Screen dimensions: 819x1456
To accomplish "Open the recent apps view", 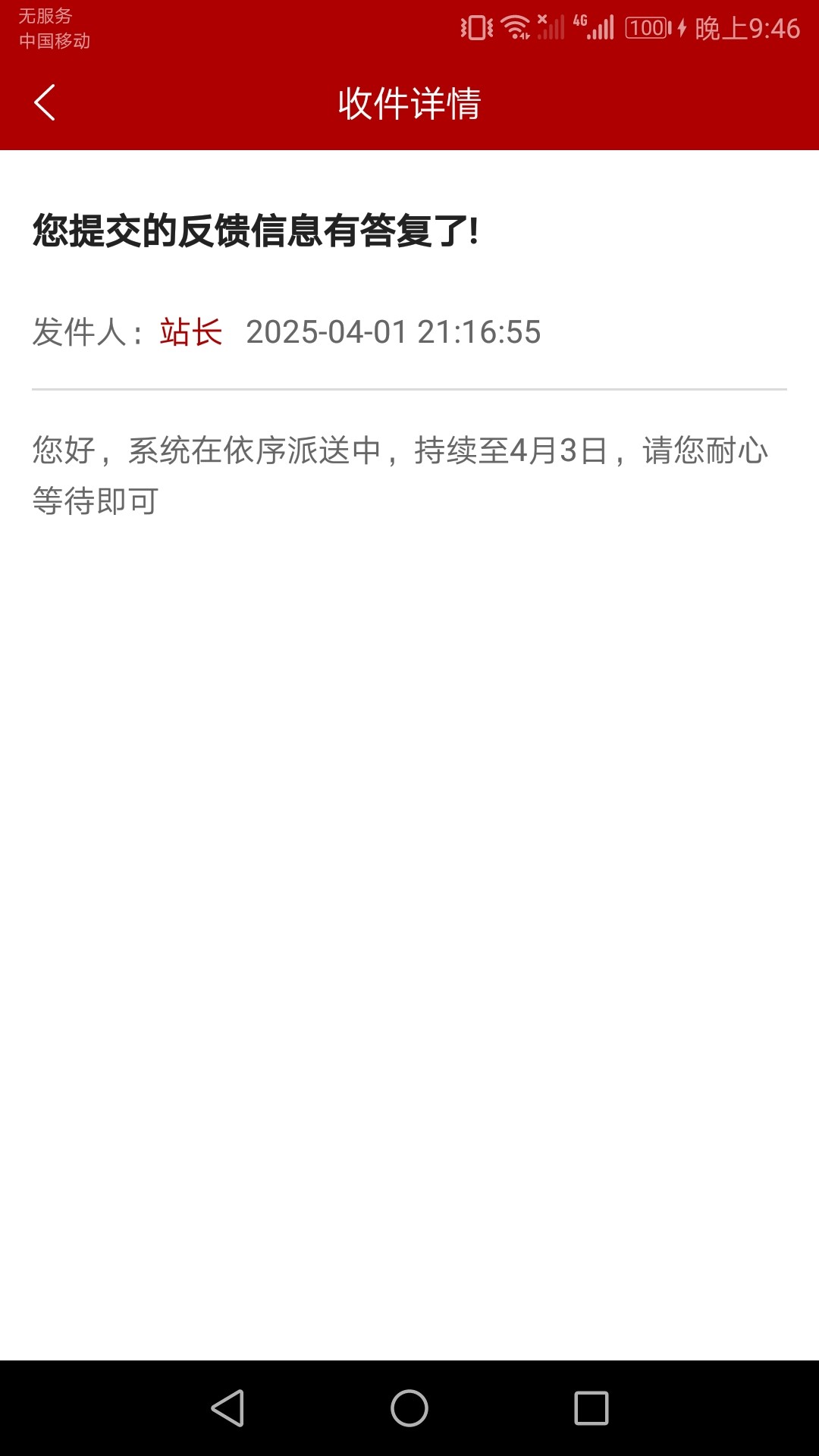I will (x=591, y=1408).
